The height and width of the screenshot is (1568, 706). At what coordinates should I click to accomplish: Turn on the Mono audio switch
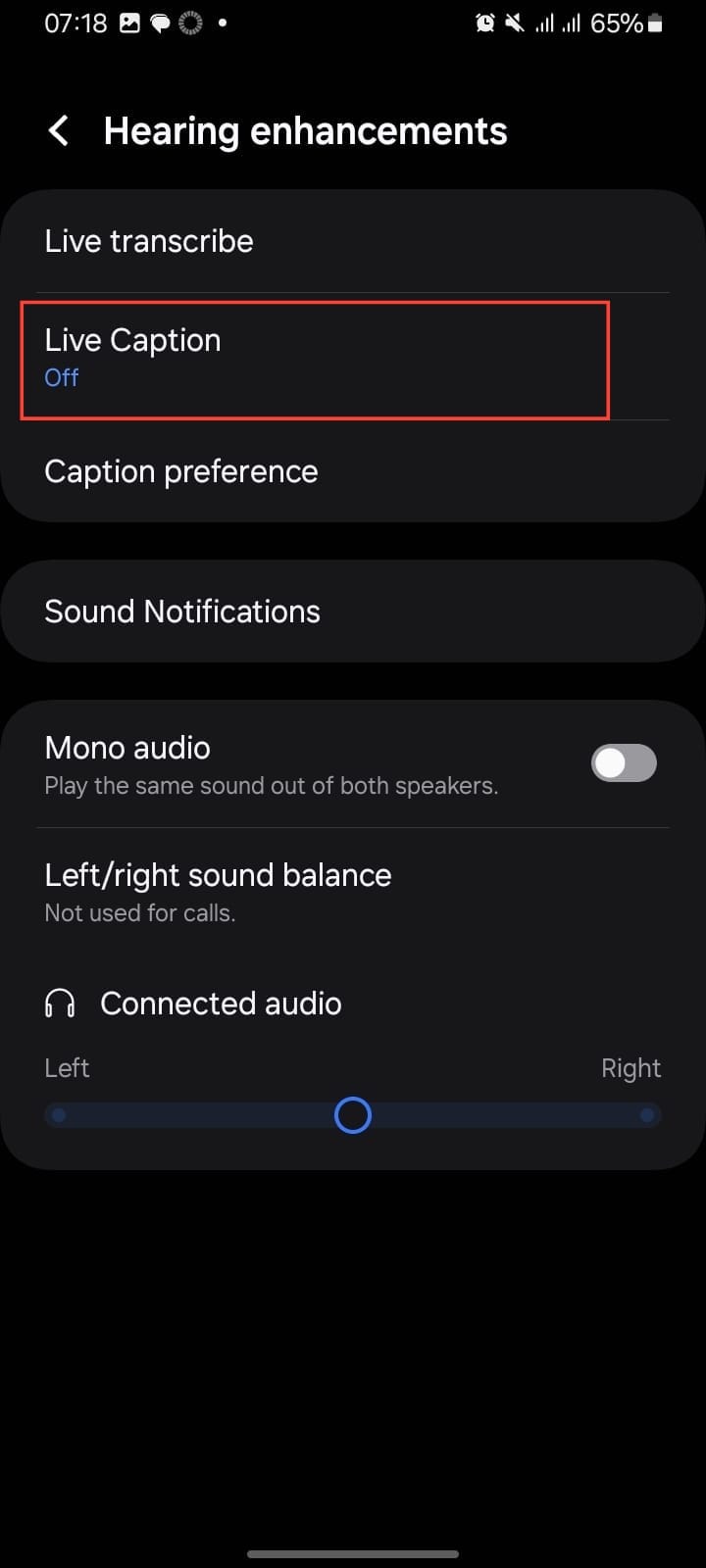click(624, 763)
